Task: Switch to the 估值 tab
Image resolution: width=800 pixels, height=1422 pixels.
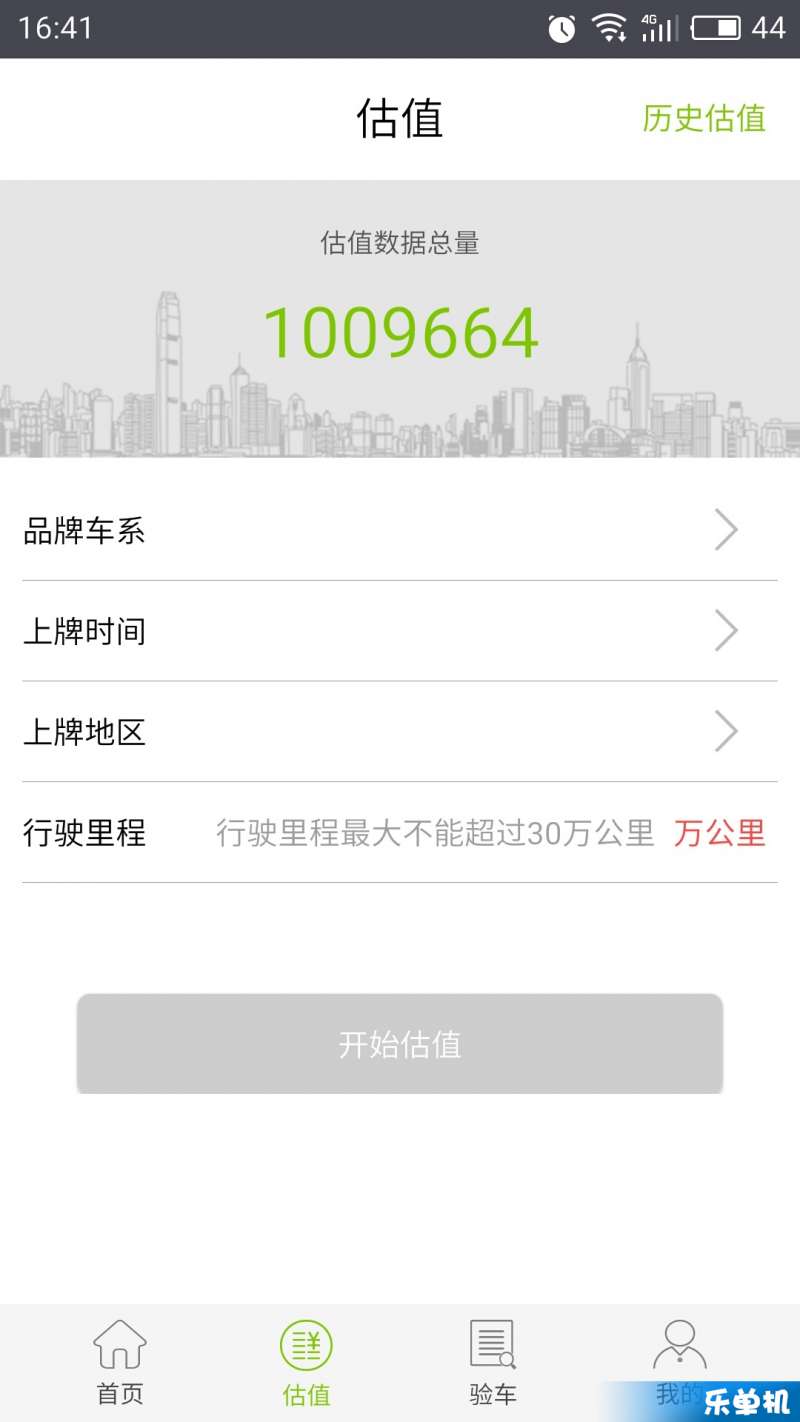Action: tap(306, 1362)
